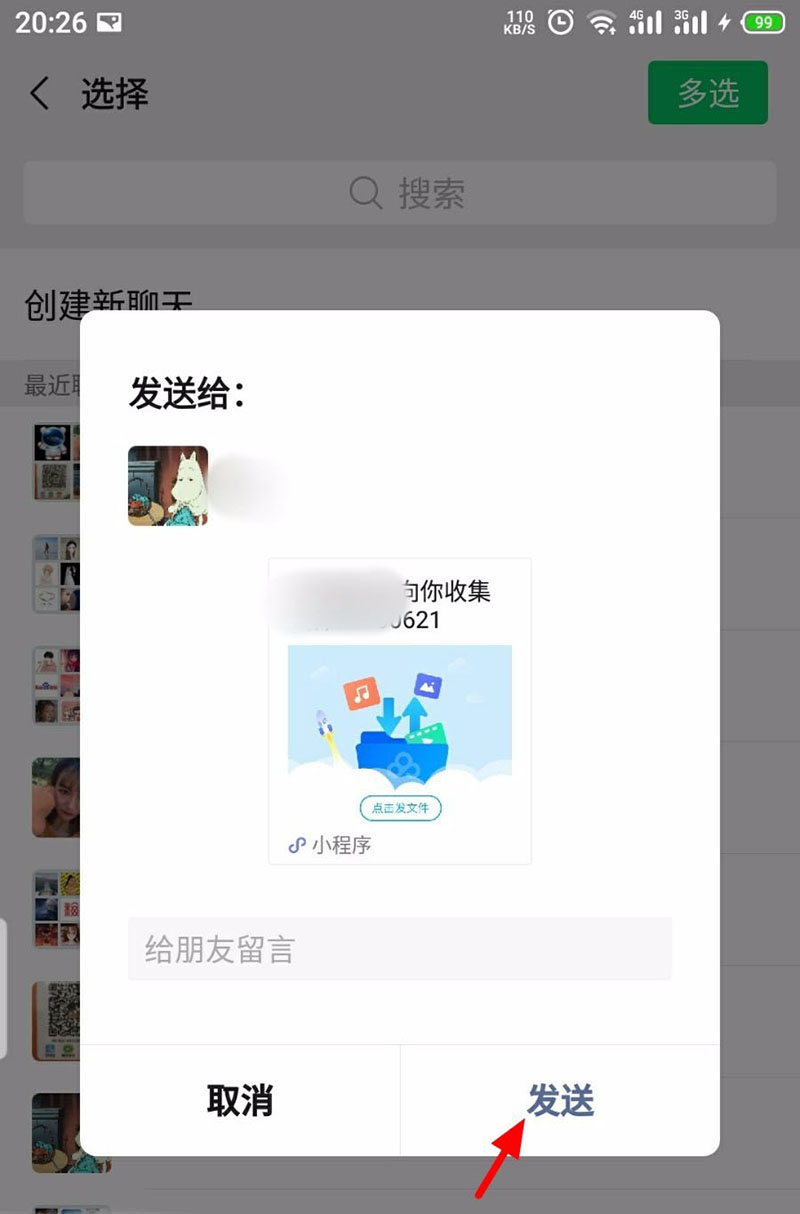Viewport: 800px width, 1214px height.
Task: Tap the recipient's avatar in the dialog
Action: coord(168,487)
